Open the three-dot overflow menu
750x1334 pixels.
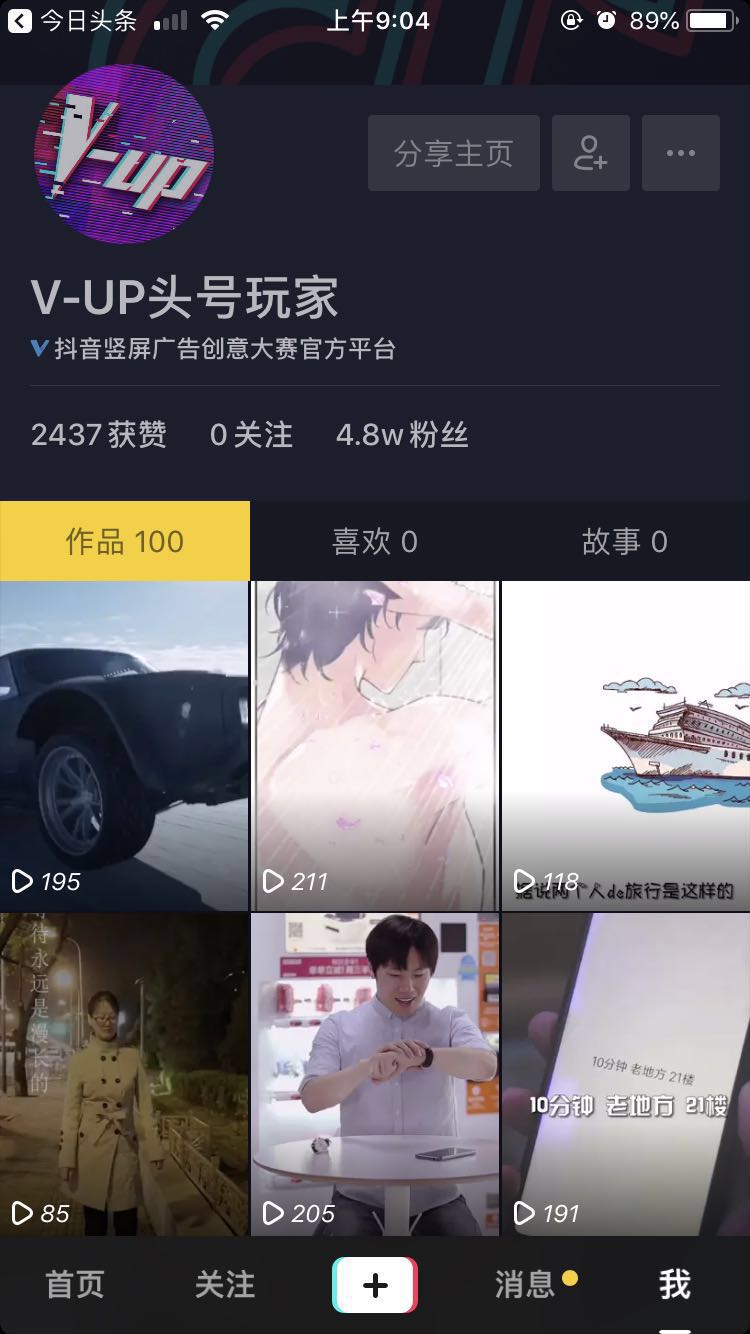[x=680, y=153]
